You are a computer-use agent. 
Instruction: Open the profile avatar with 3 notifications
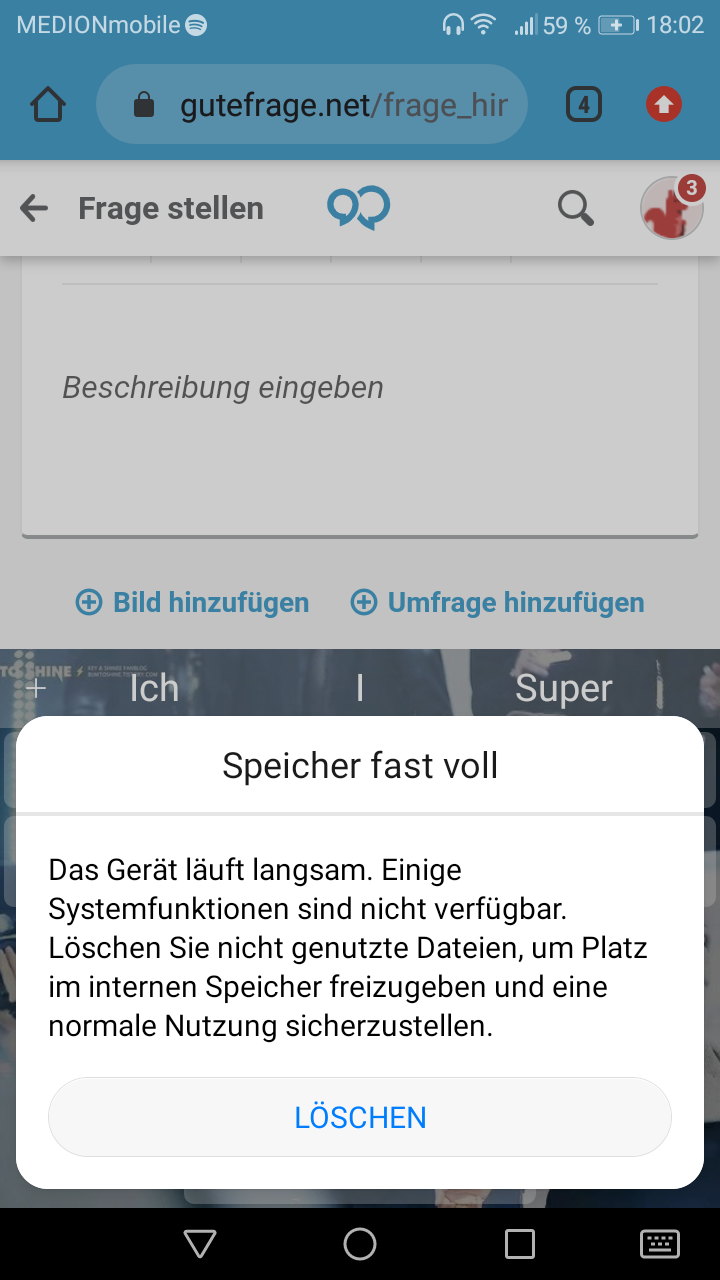tap(671, 208)
